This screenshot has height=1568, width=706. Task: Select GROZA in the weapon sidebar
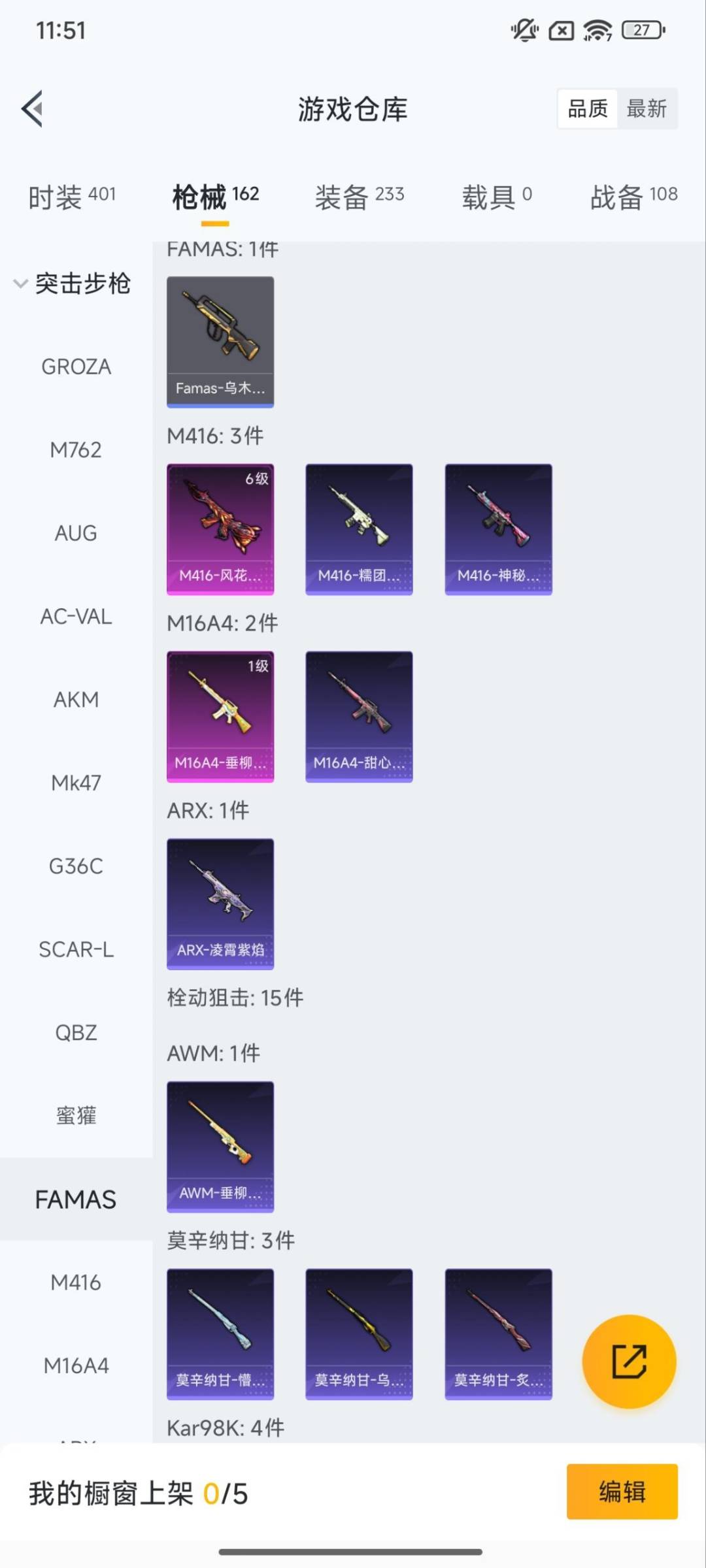coord(75,367)
